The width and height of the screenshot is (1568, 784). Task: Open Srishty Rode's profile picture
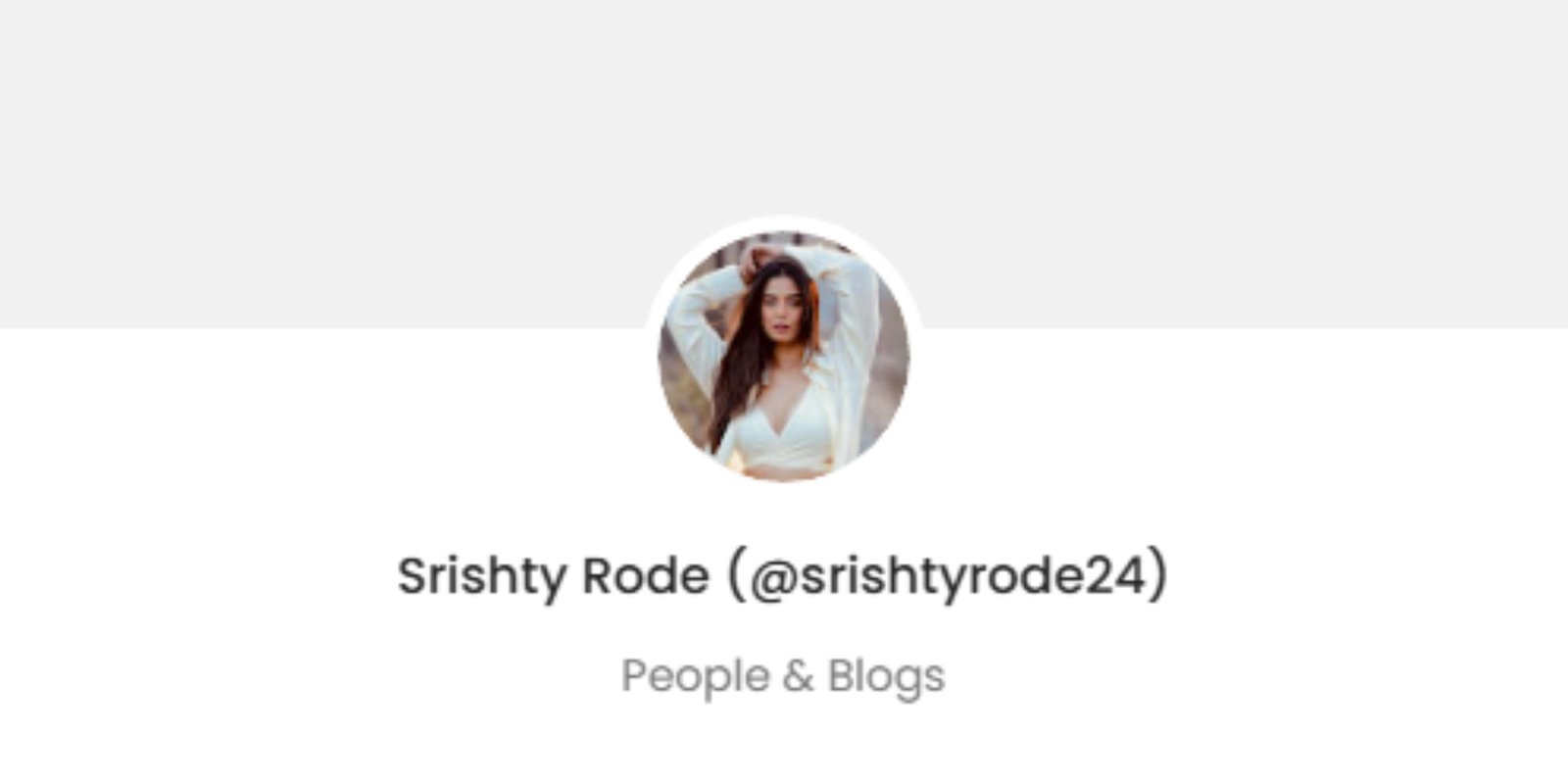pos(783,355)
